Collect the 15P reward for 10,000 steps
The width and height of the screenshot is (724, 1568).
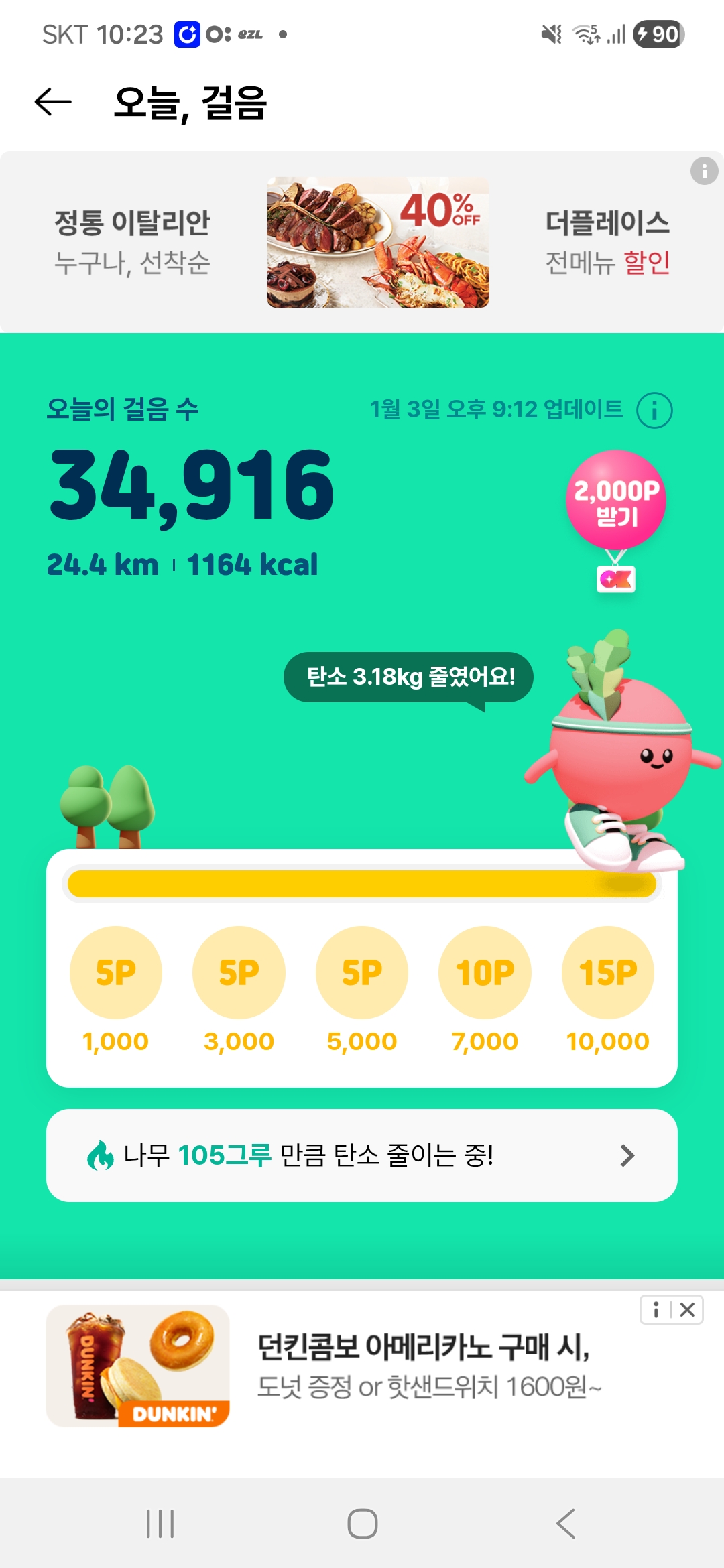[x=607, y=972]
